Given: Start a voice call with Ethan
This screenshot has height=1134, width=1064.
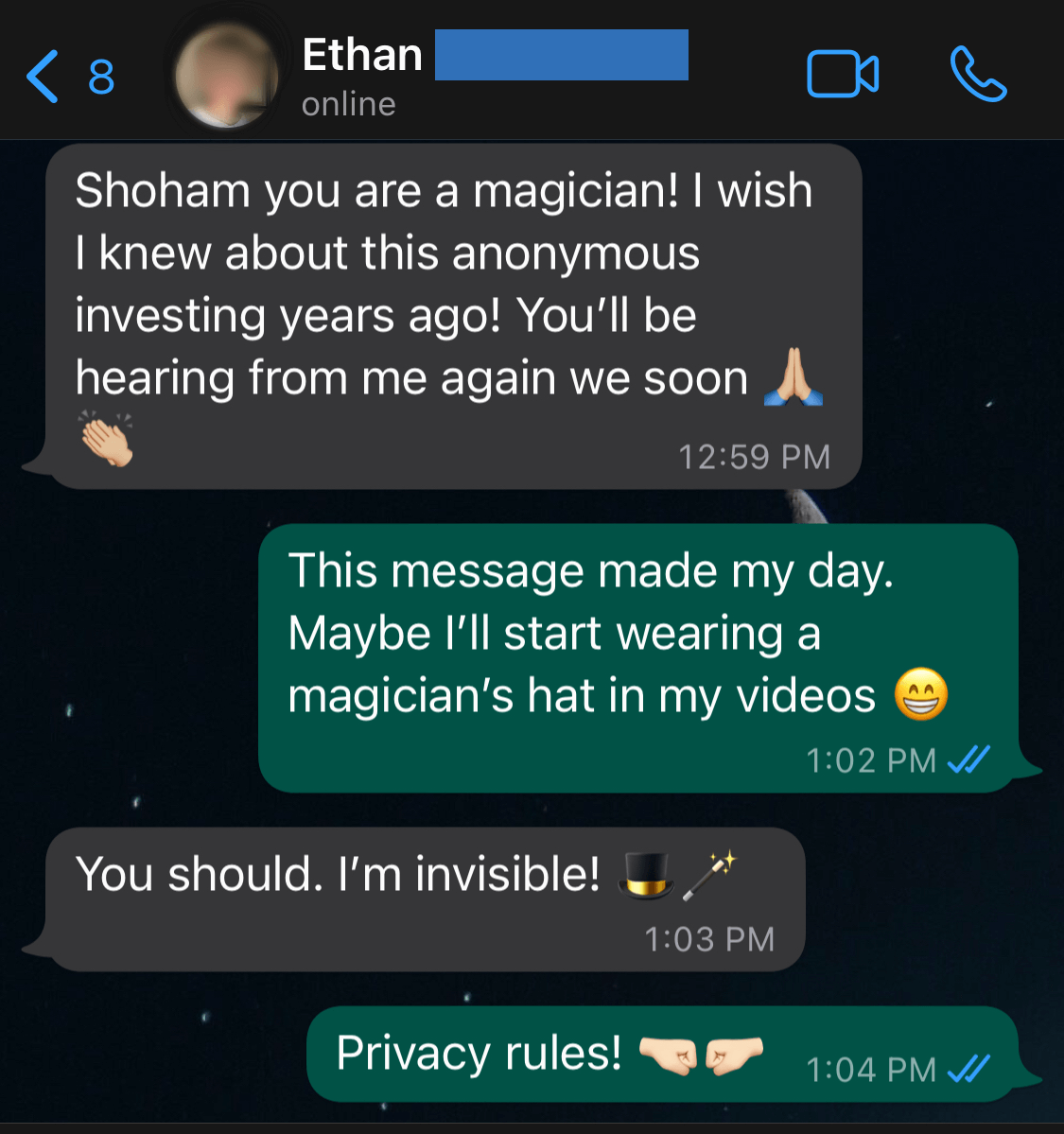Looking at the screenshot, I should (978, 75).
